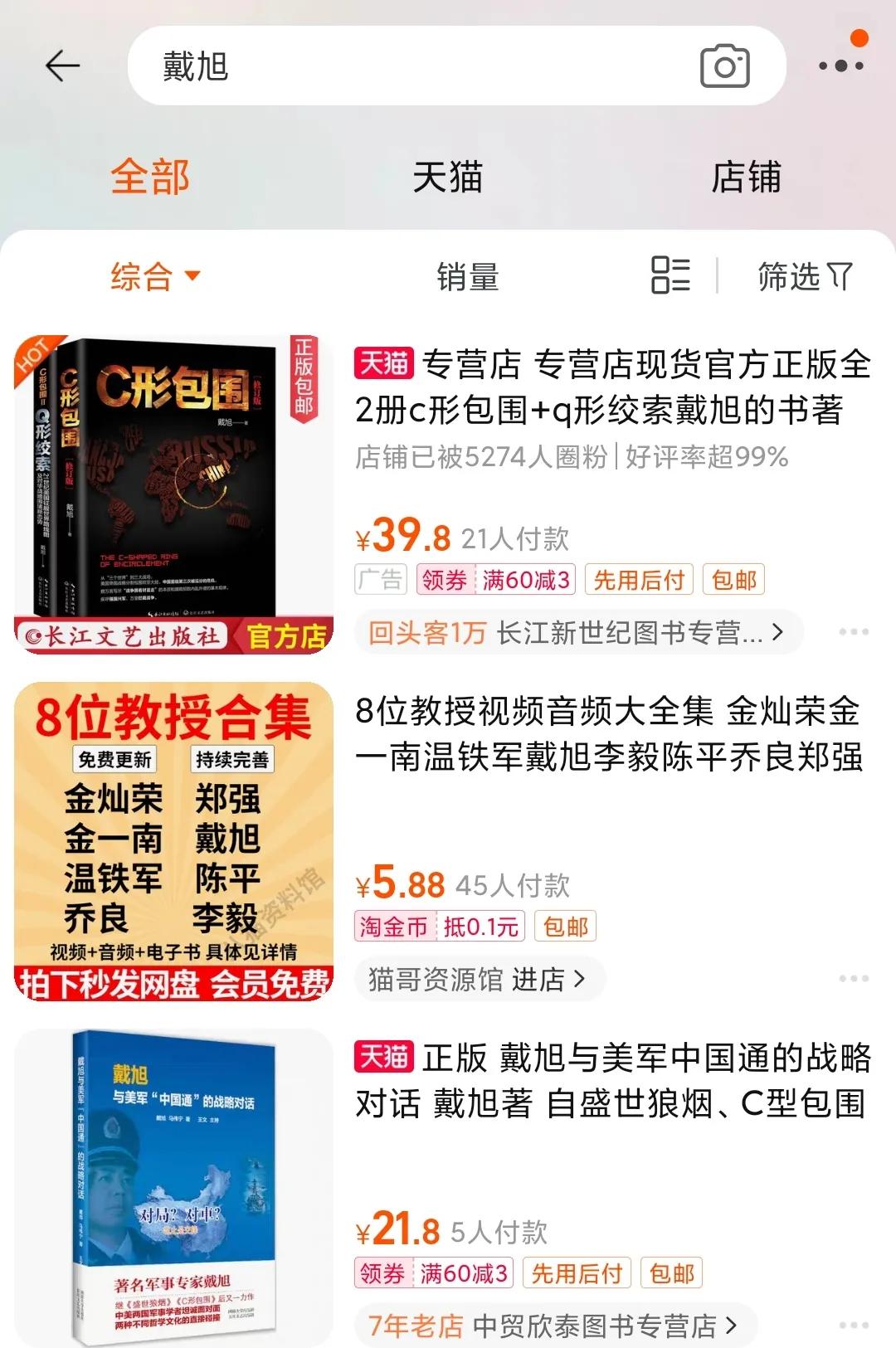Viewport: 896px width, 1348px height.
Task: Open more options for the 8位教授 listing
Action: coord(853,979)
